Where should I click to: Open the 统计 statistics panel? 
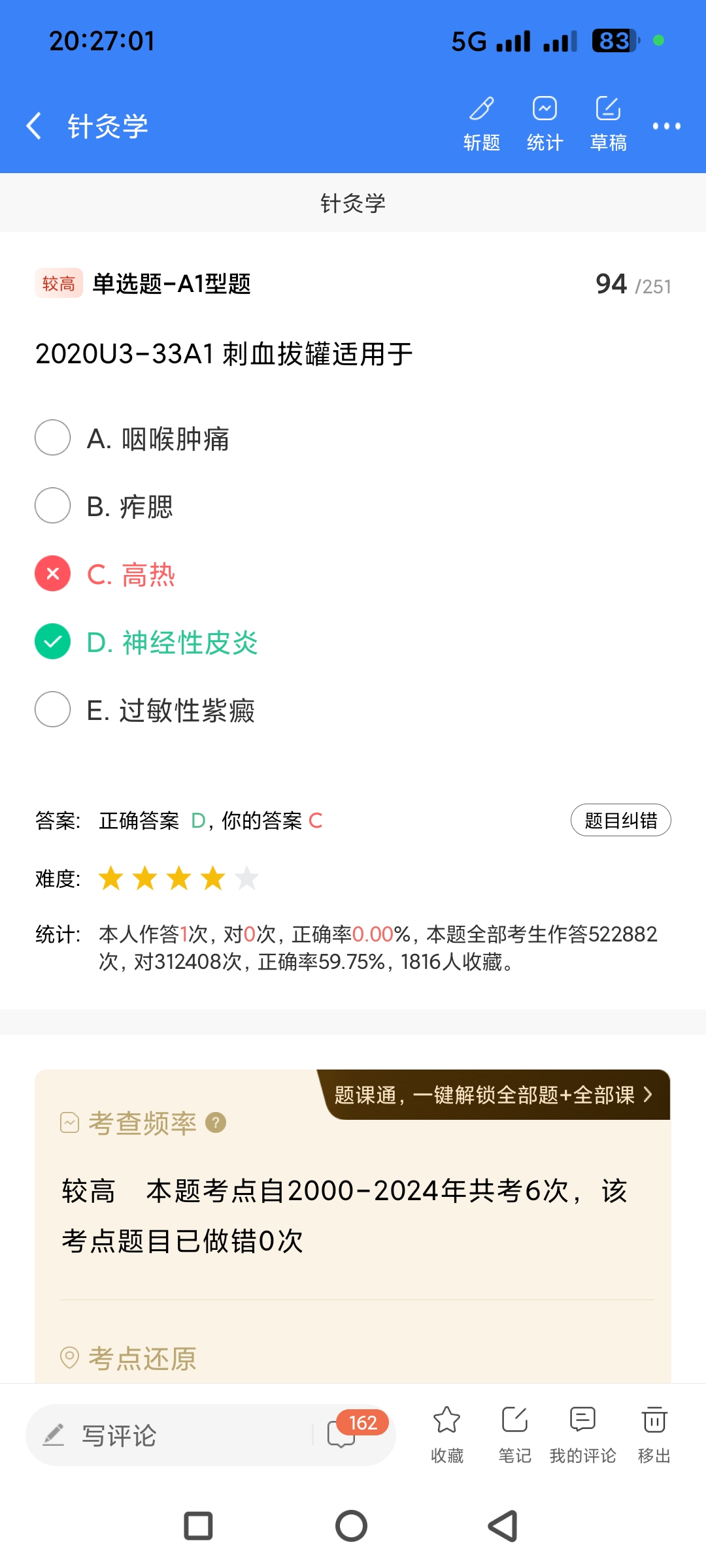pyautogui.click(x=545, y=123)
